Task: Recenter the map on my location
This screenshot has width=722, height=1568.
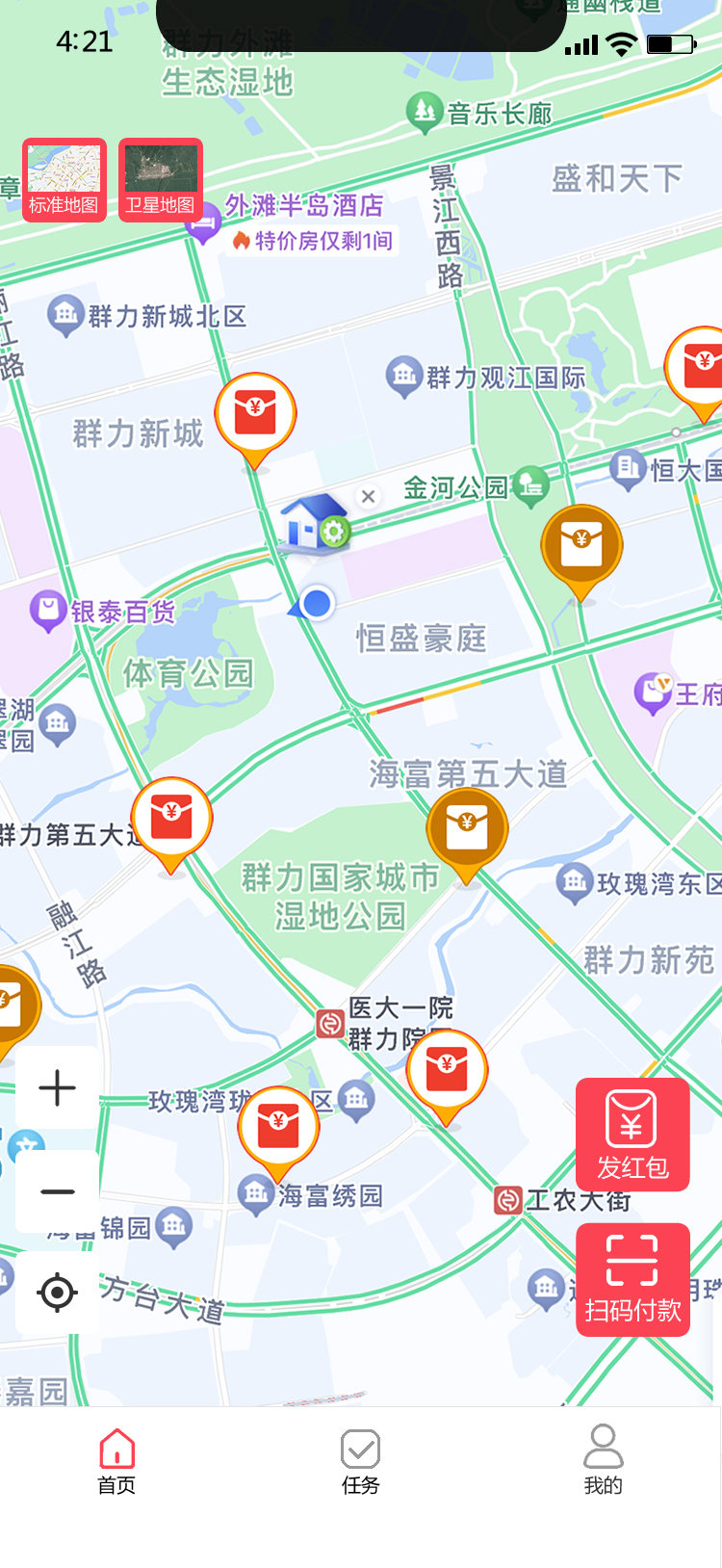Action: pos(58,1293)
